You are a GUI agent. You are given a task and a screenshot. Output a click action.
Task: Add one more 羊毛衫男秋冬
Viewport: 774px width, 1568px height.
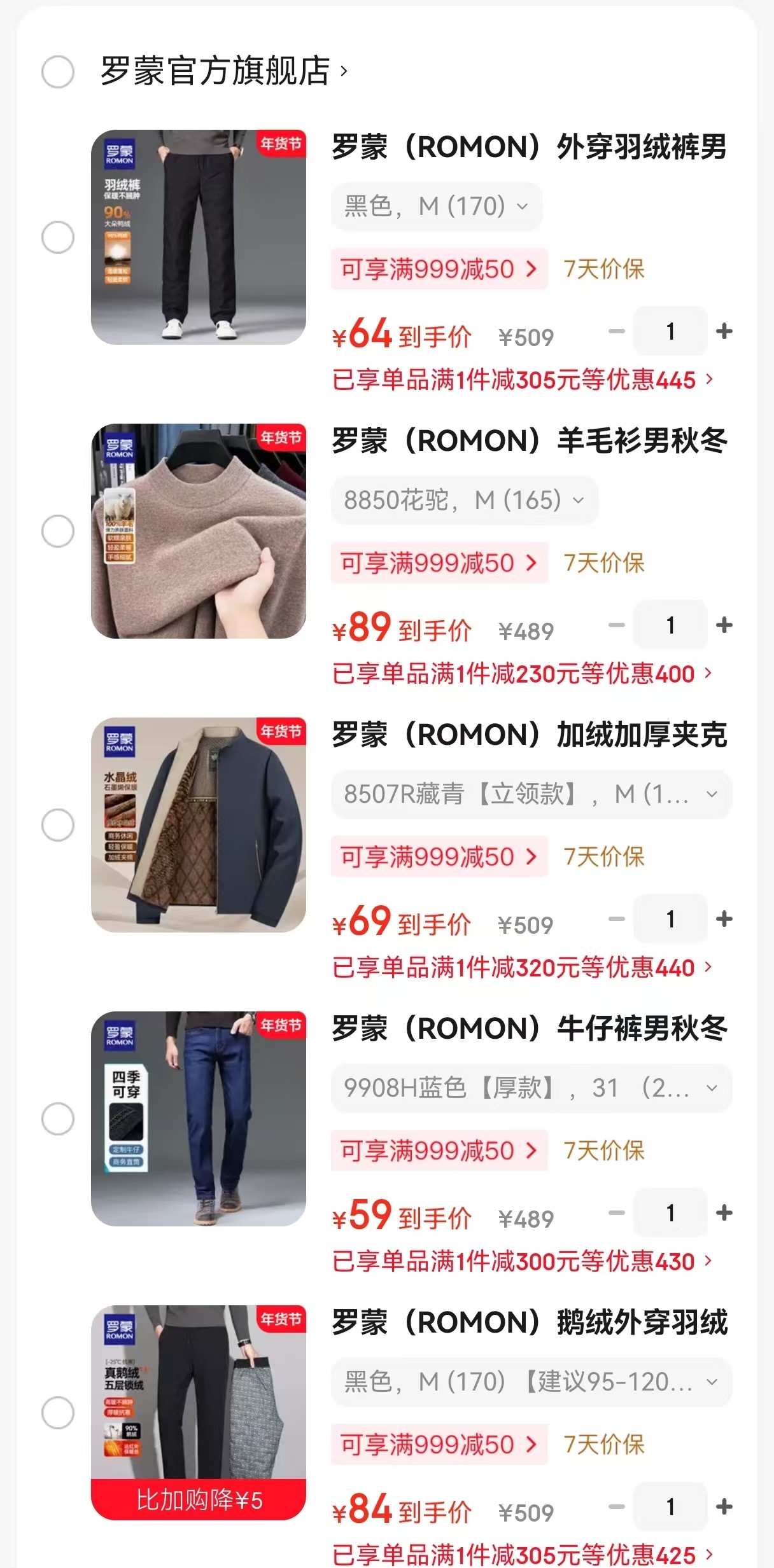pos(724,625)
